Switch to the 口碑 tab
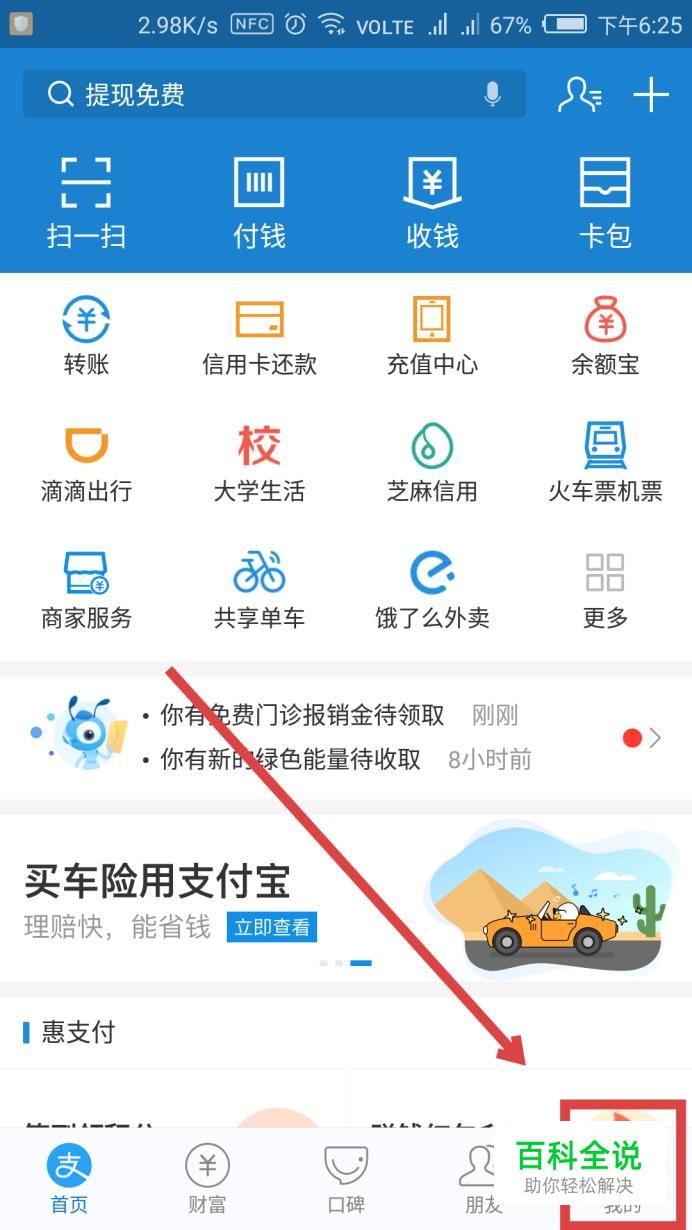Image resolution: width=692 pixels, height=1230 pixels. click(346, 1180)
